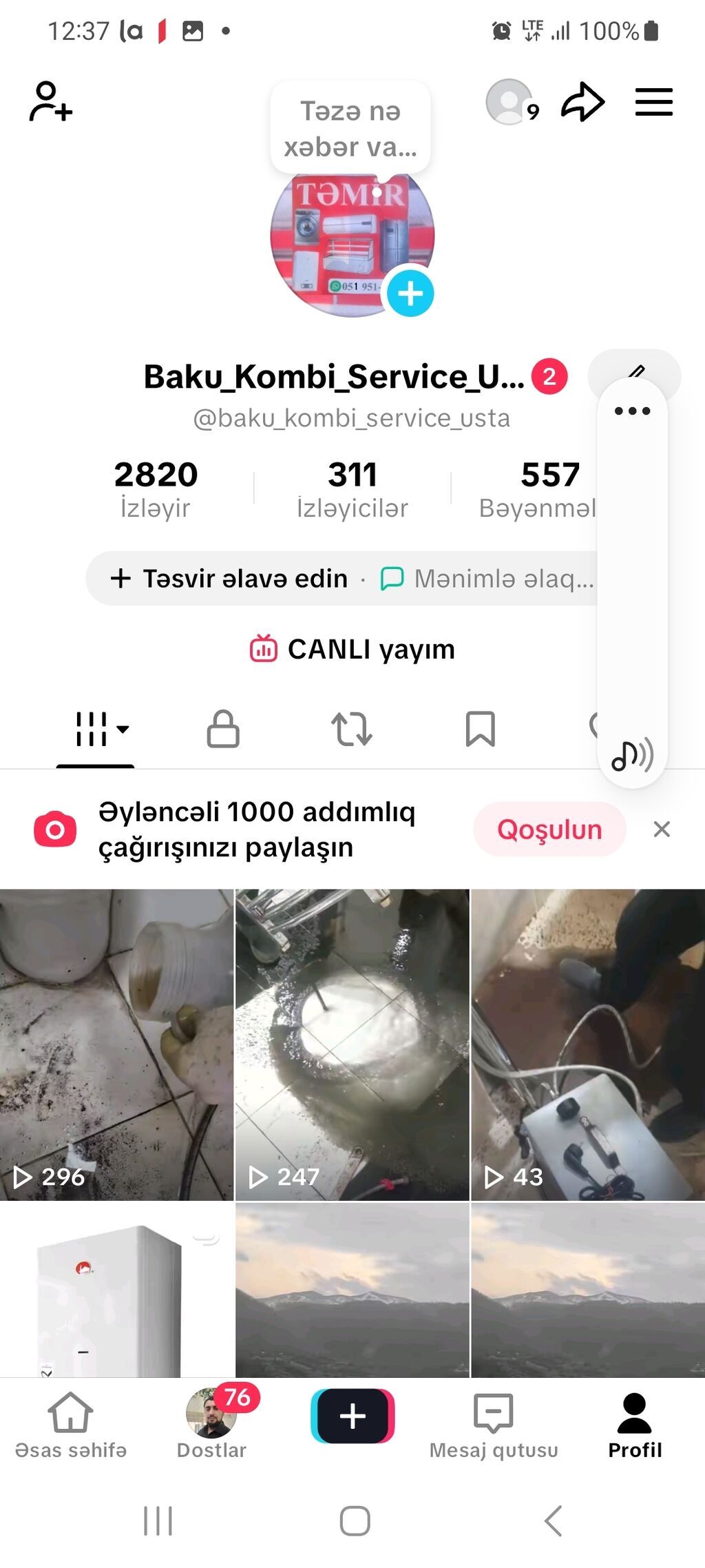Screen dimensions: 705x1568
Task: Tap the blue plus on profile photo
Action: click(x=410, y=293)
